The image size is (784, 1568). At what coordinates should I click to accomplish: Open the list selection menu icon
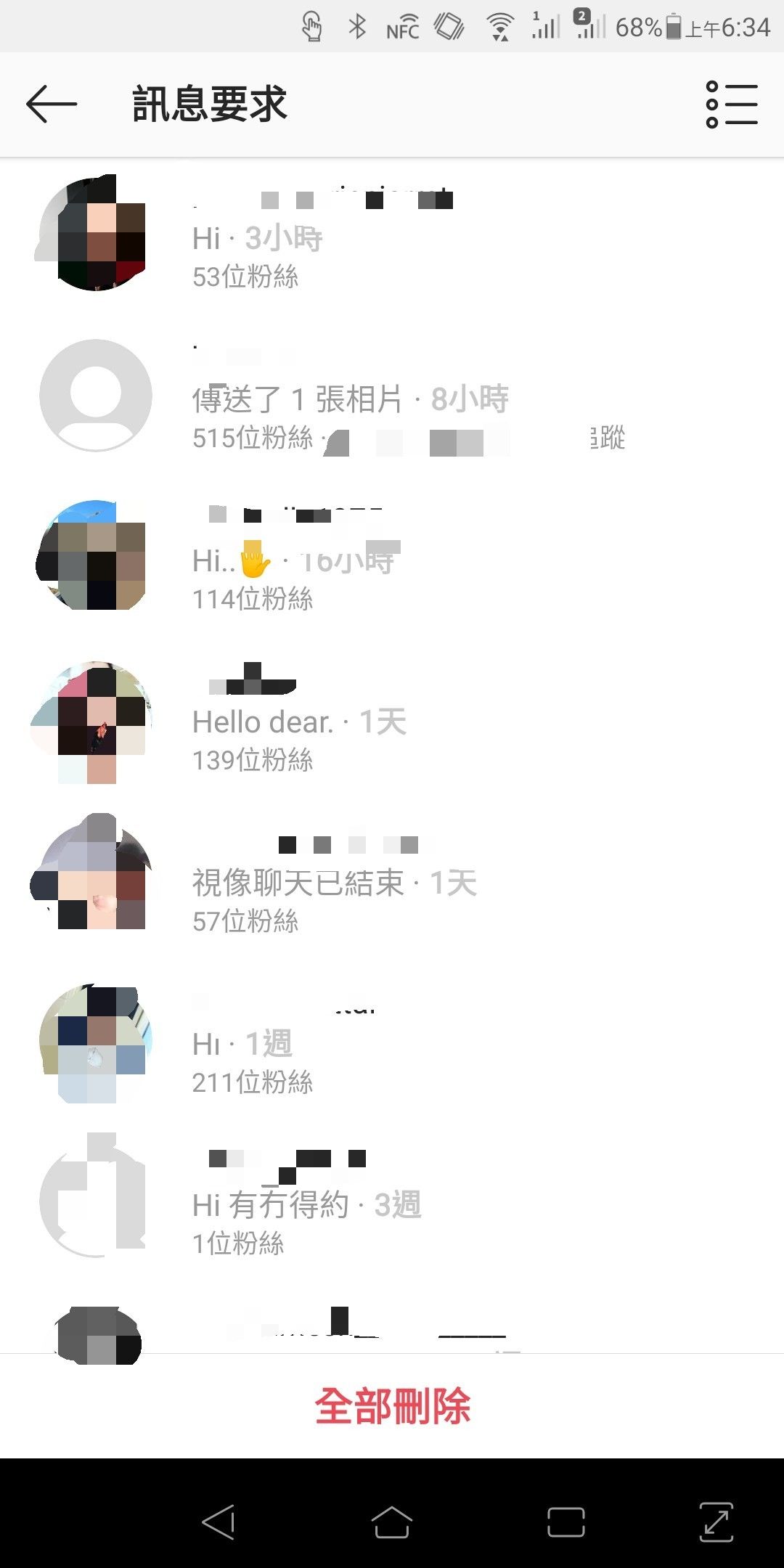pyautogui.click(x=731, y=104)
